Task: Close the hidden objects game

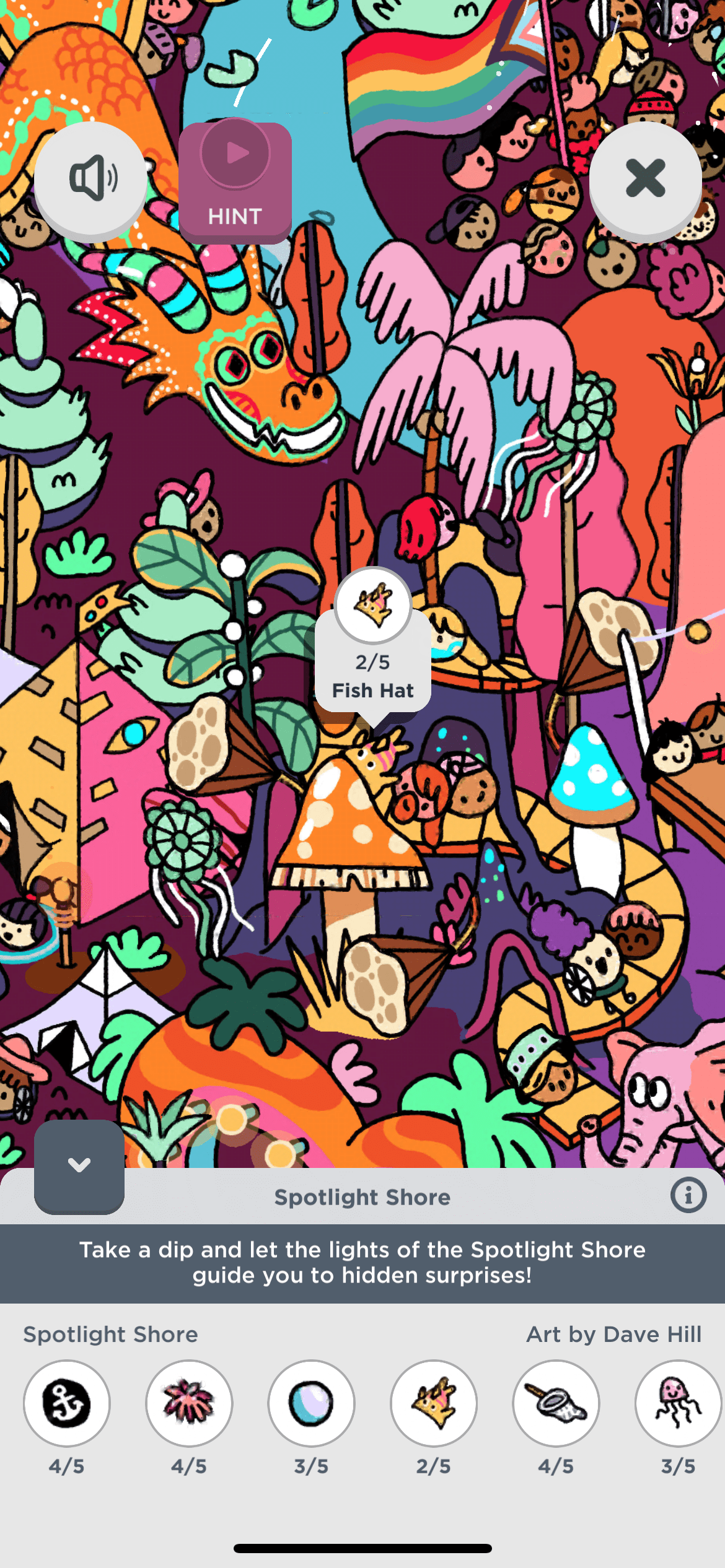Action: tap(645, 178)
